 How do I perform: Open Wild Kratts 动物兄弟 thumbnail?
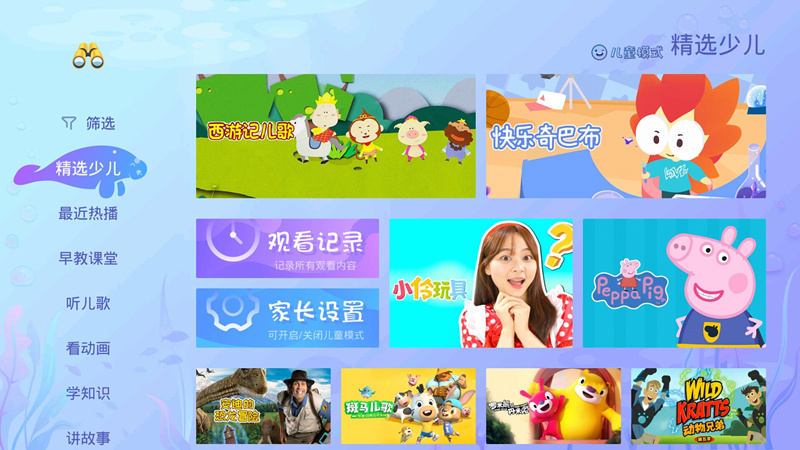[698, 405]
